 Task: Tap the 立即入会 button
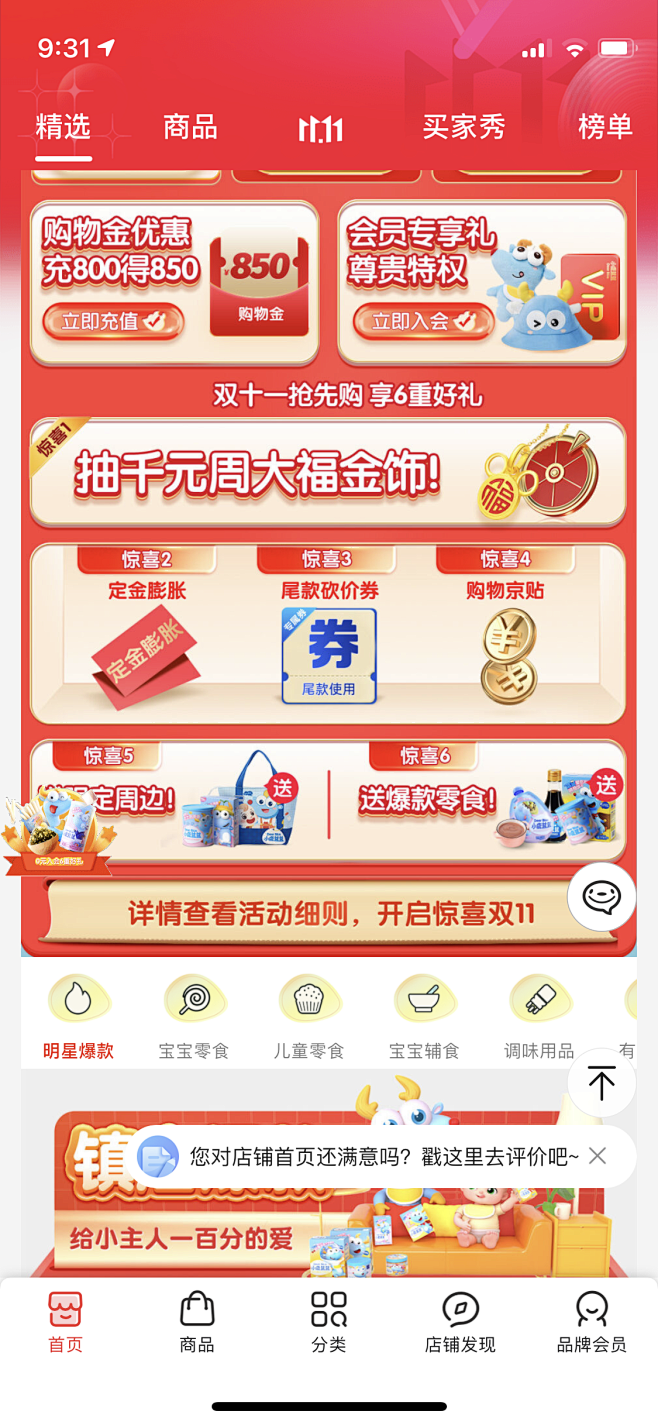(424, 321)
